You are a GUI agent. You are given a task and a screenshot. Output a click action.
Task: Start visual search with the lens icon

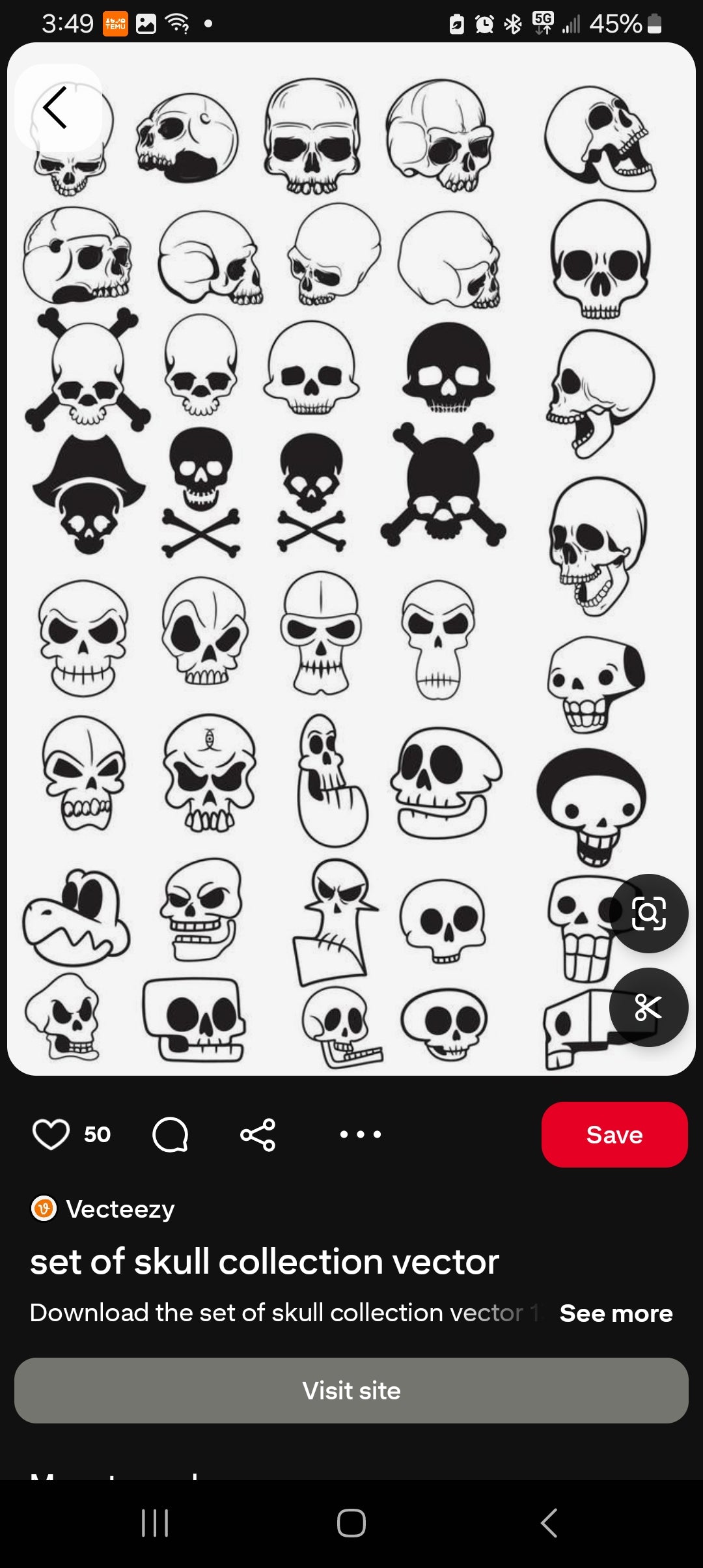coord(648,913)
